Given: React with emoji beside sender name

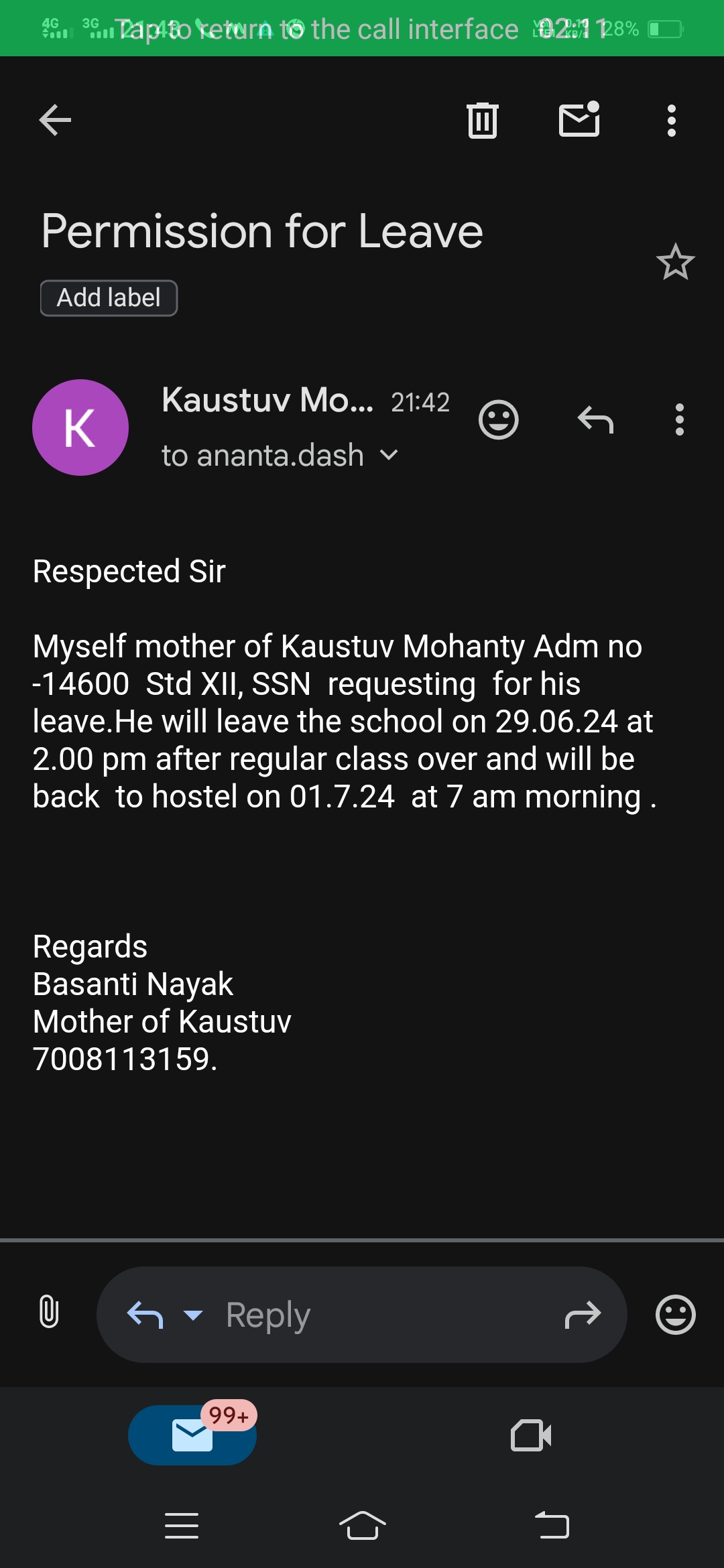Looking at the screenshot, I should [499, 420].
